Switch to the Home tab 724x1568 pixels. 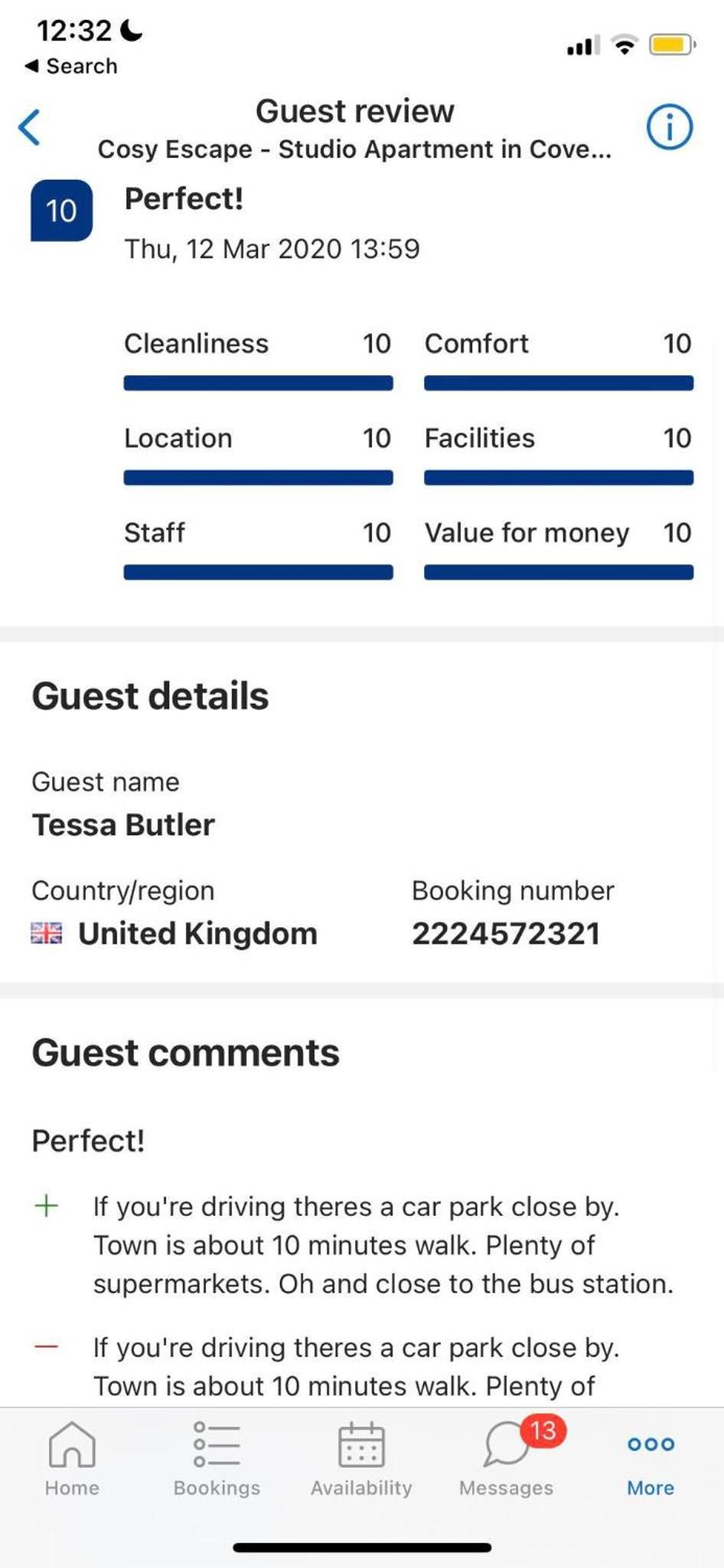(72, 1459)
